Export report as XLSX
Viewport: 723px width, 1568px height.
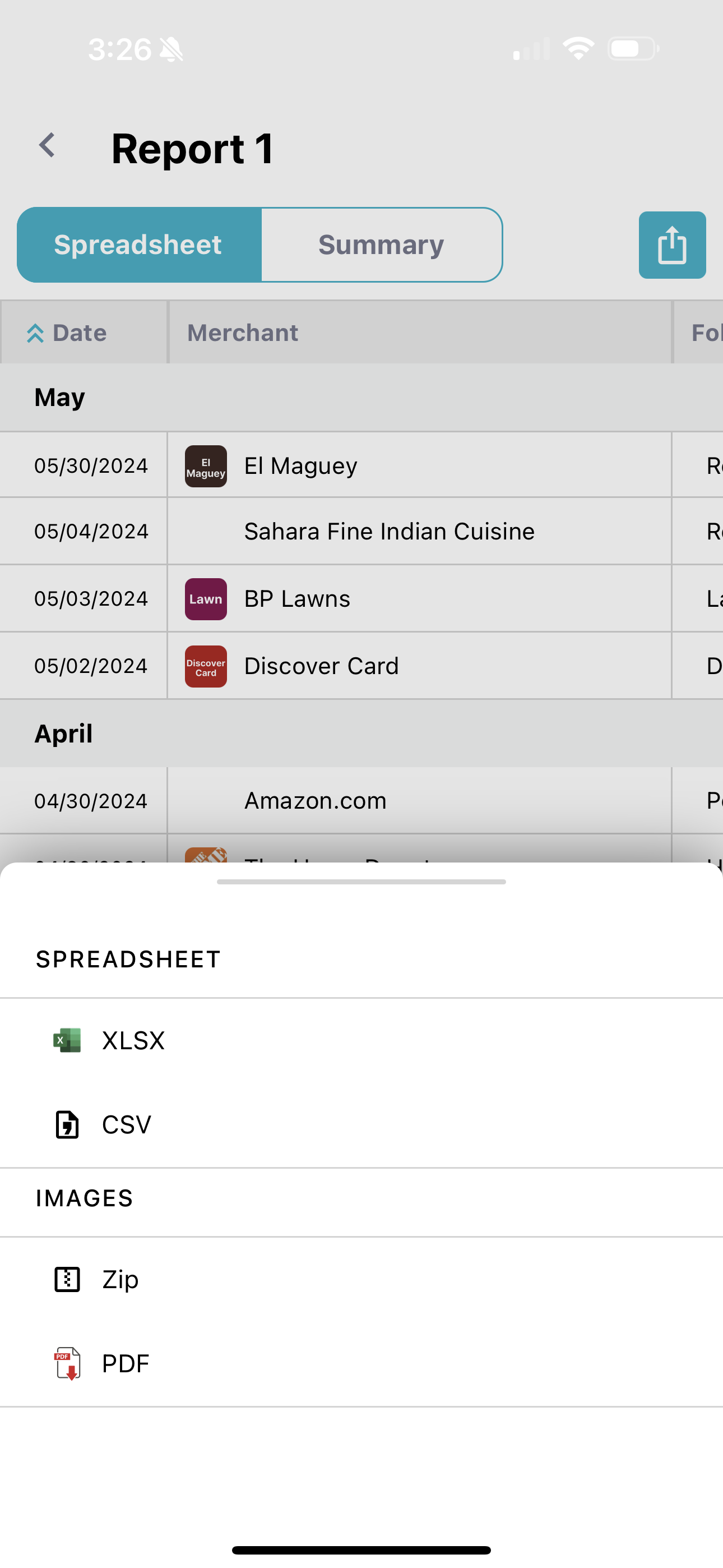coord(133,1041)
